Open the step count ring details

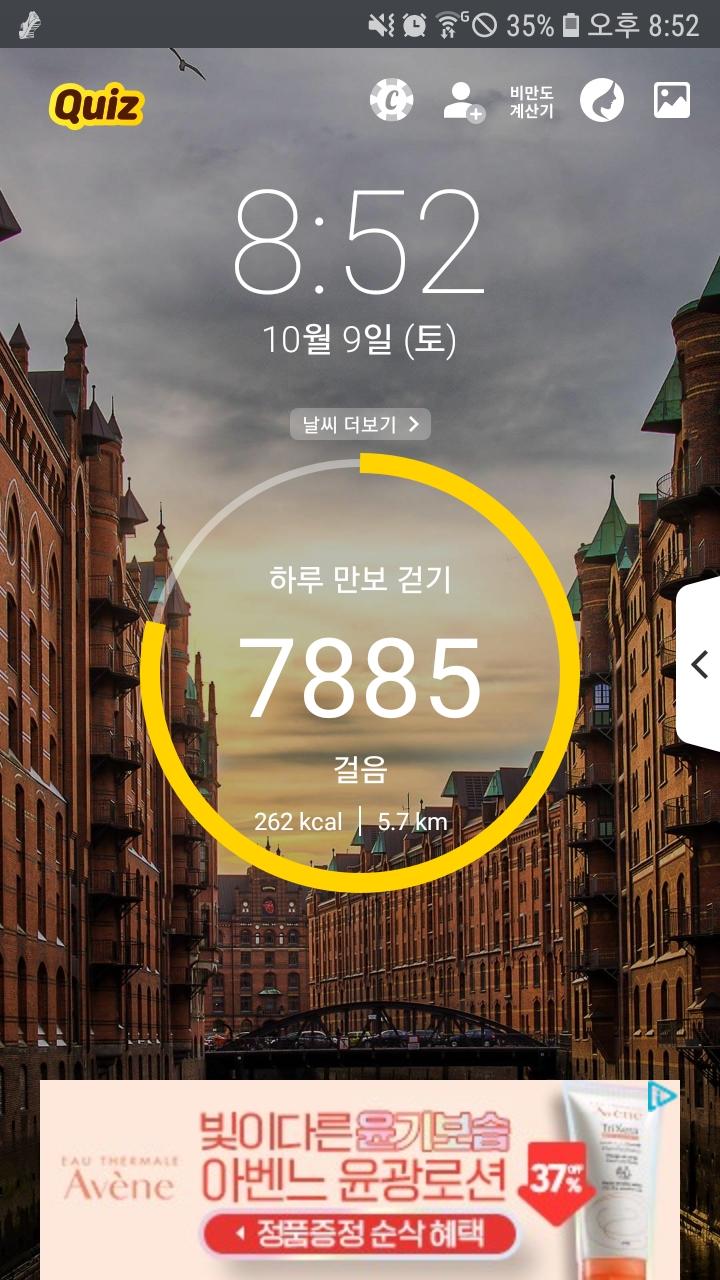(360, 670)
